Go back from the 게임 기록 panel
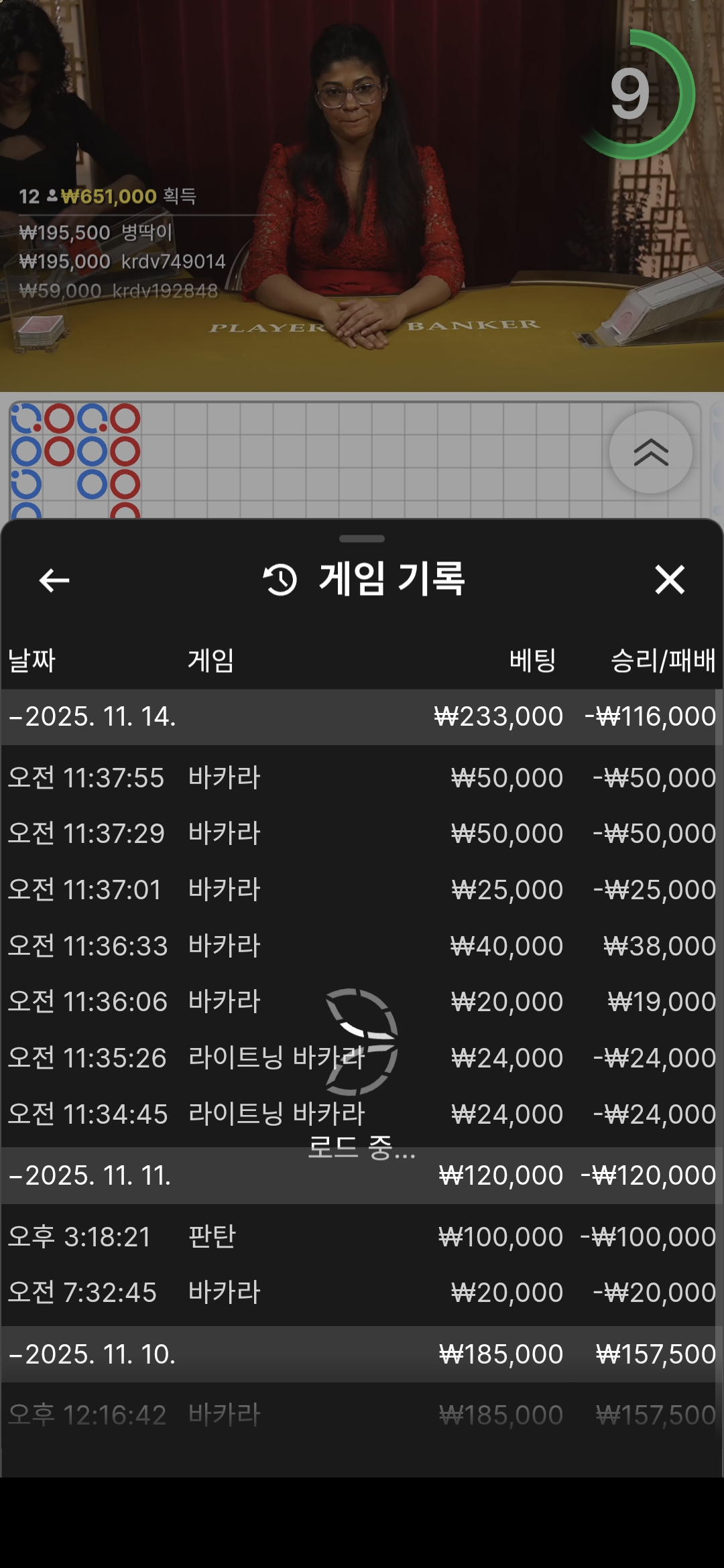Viewport: 724px width, 1568px height. [54, 580]
